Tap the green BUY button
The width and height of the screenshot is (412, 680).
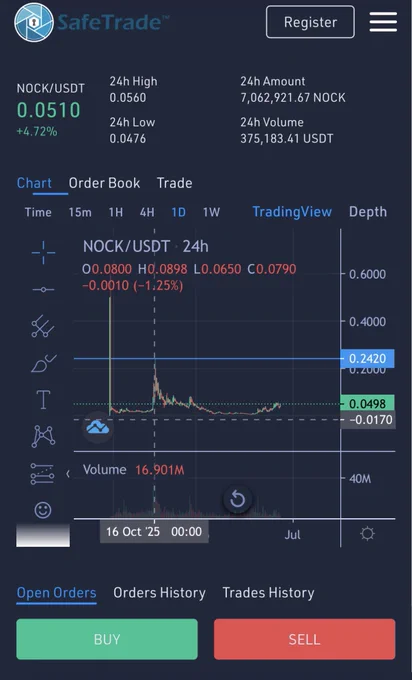(x=107, y=639)
